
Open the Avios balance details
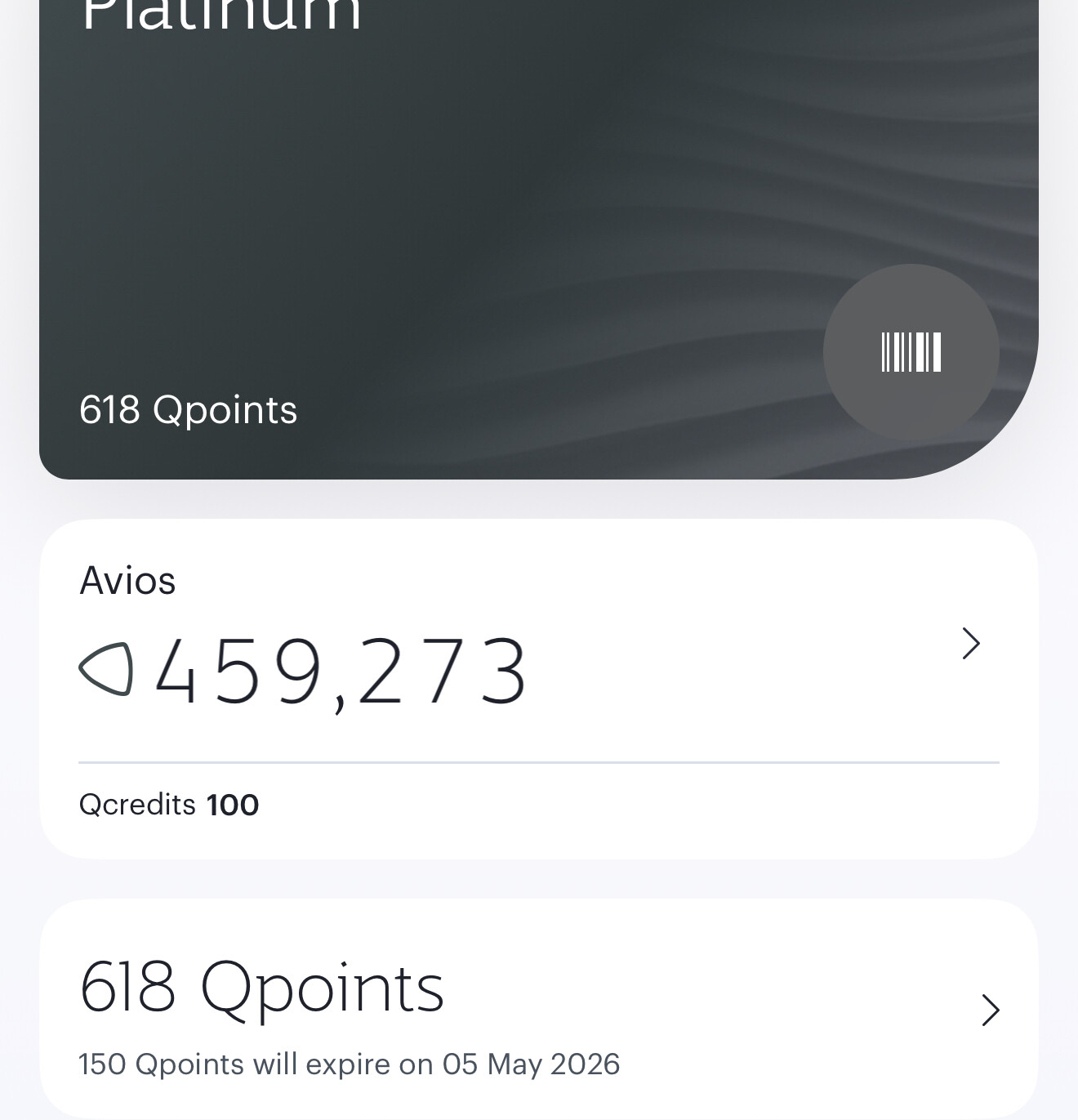pos(970,644)
